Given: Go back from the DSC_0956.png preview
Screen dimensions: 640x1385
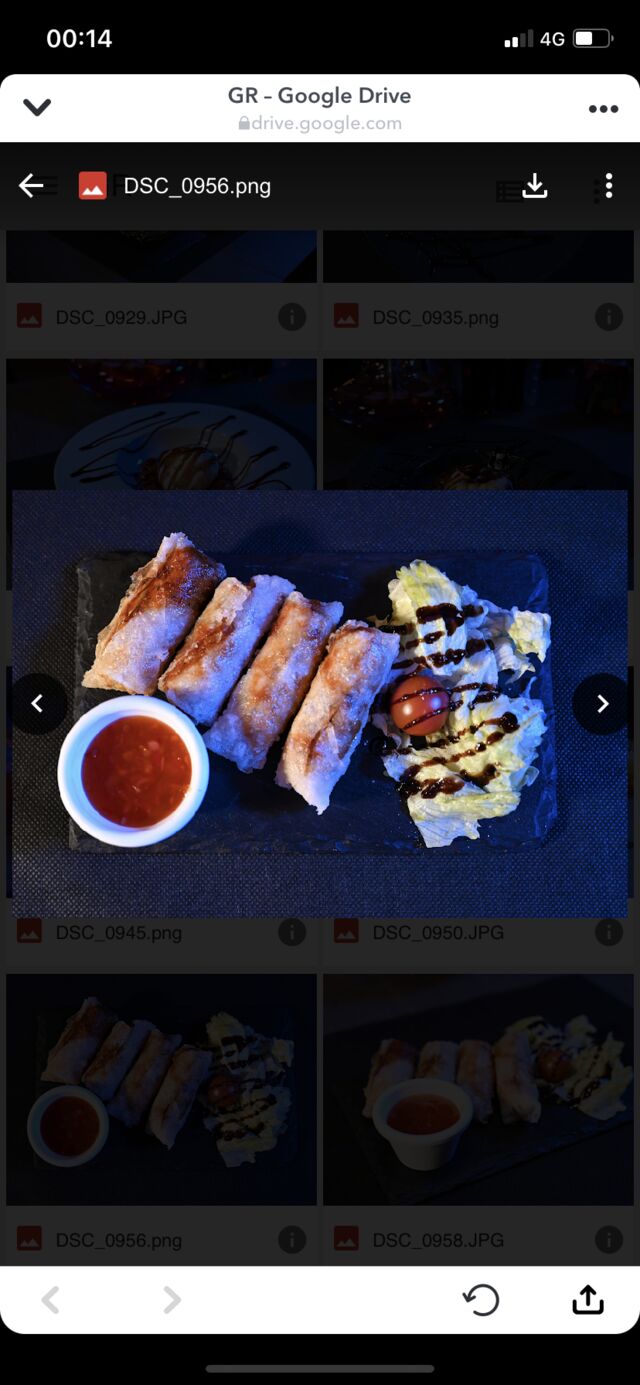Looking at the screenshot, I should (x=31, y=186).
